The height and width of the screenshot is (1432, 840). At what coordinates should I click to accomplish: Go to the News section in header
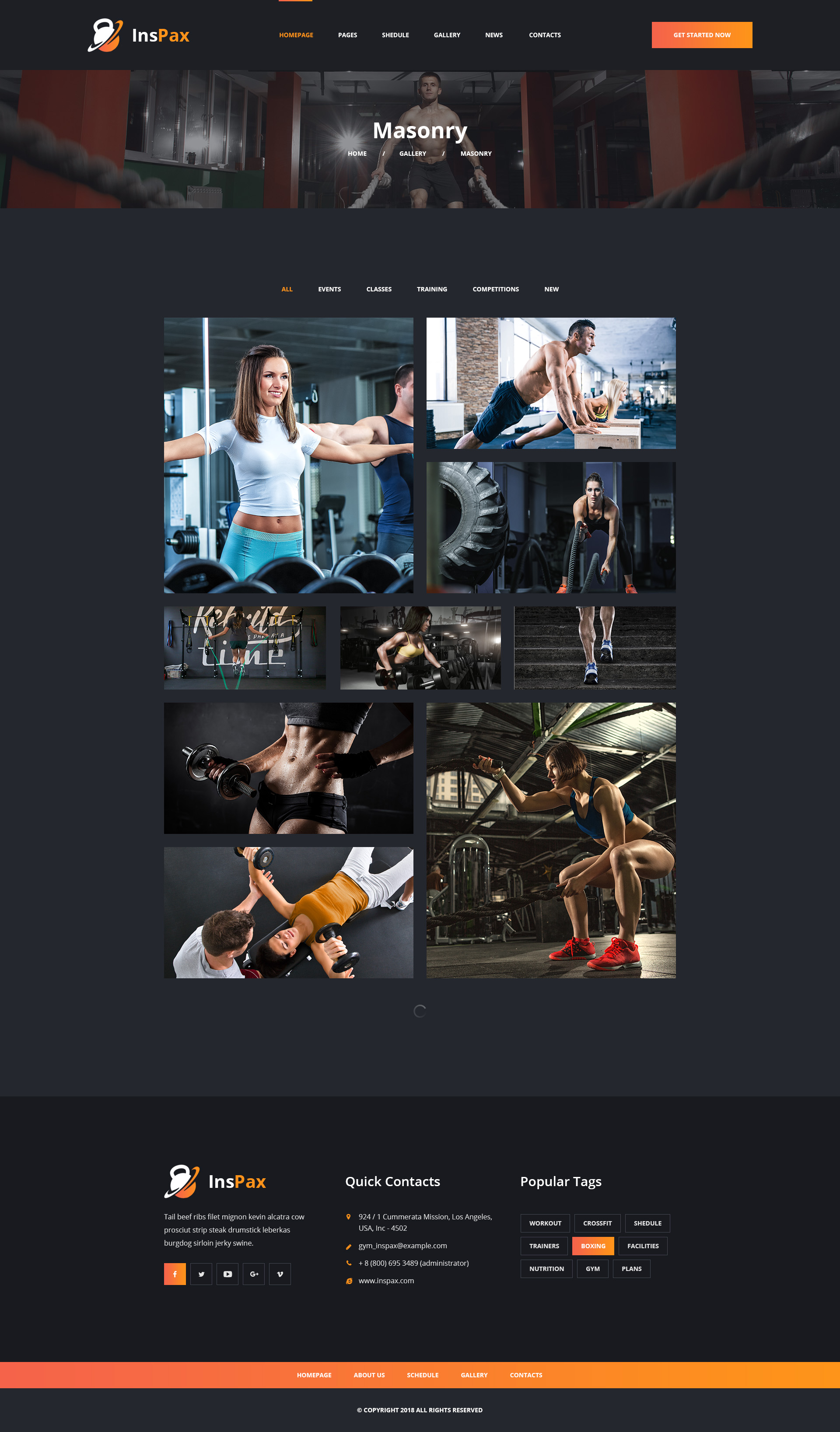pyautogui.click(x=493, y=35)
